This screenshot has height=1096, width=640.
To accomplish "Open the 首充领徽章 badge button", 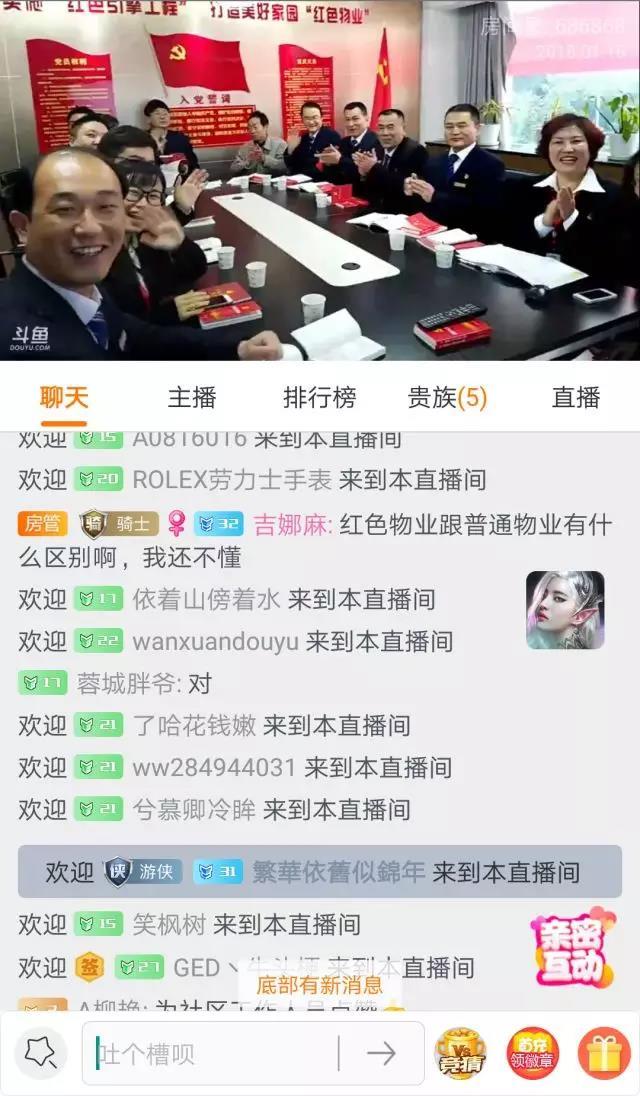I will 532,1053.
